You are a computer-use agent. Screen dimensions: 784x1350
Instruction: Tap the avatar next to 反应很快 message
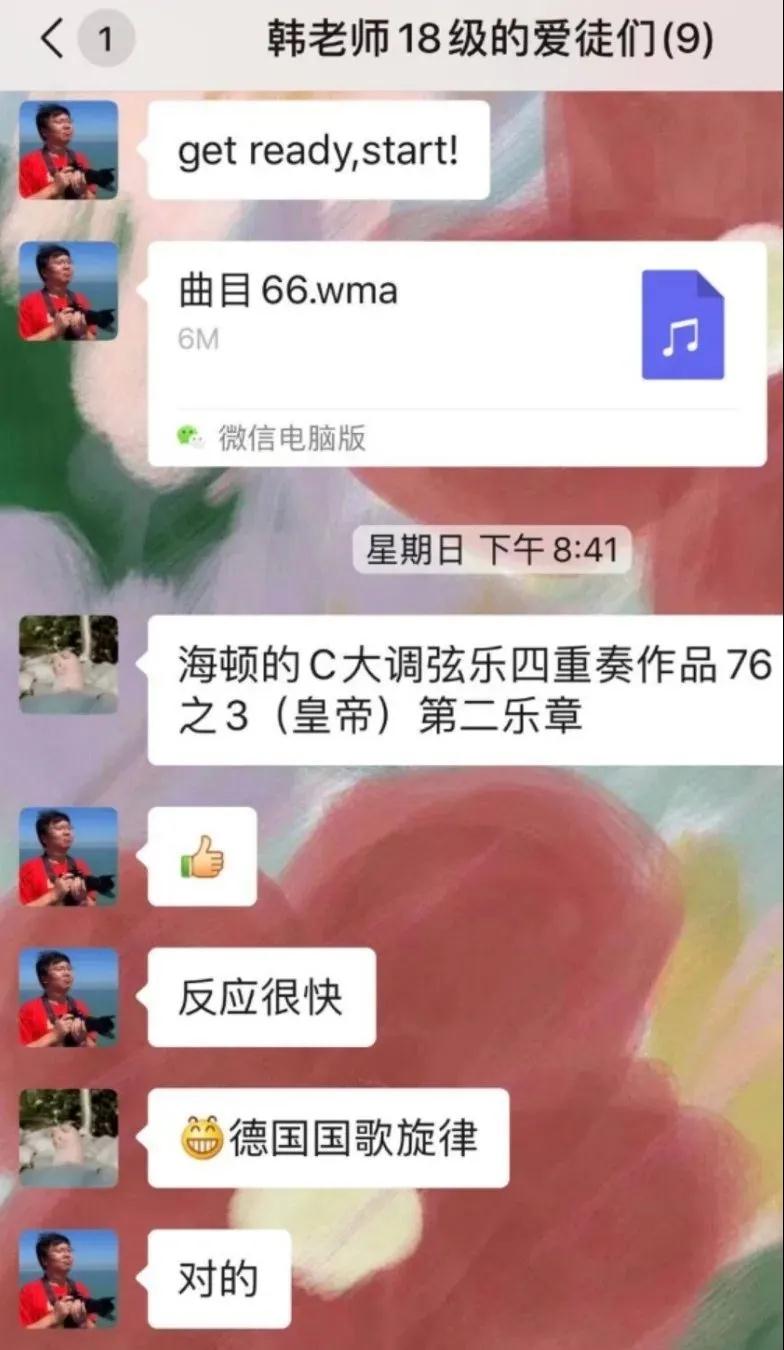tap(68, 997)
